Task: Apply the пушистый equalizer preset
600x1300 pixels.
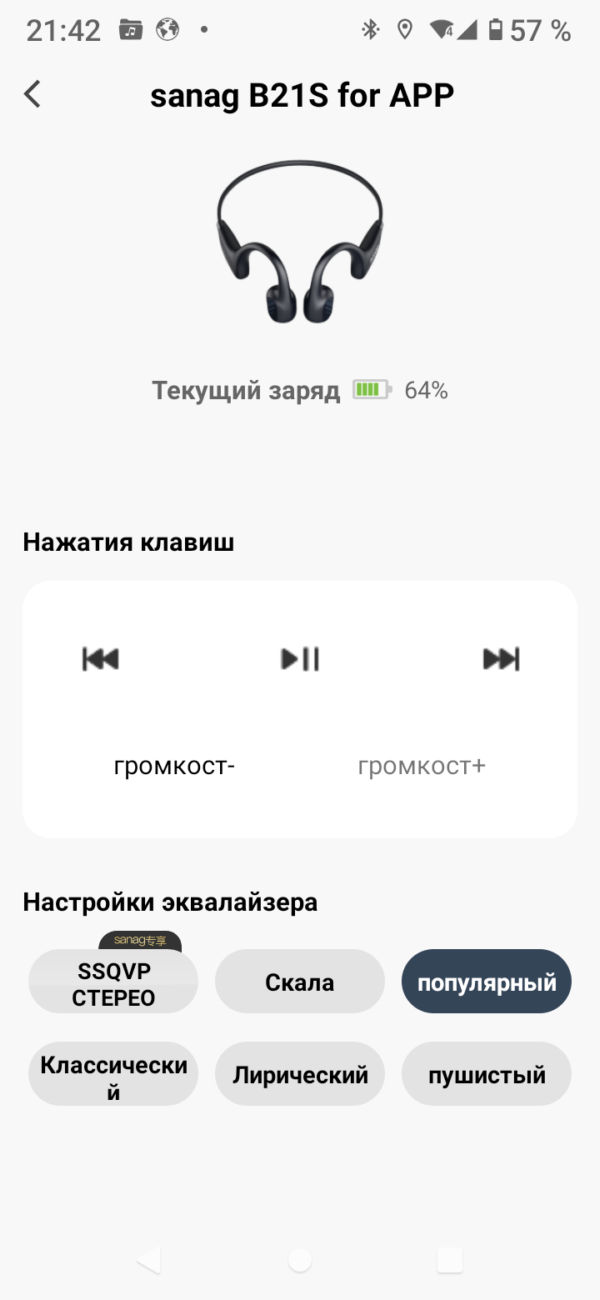Action: pos(486,1076)
